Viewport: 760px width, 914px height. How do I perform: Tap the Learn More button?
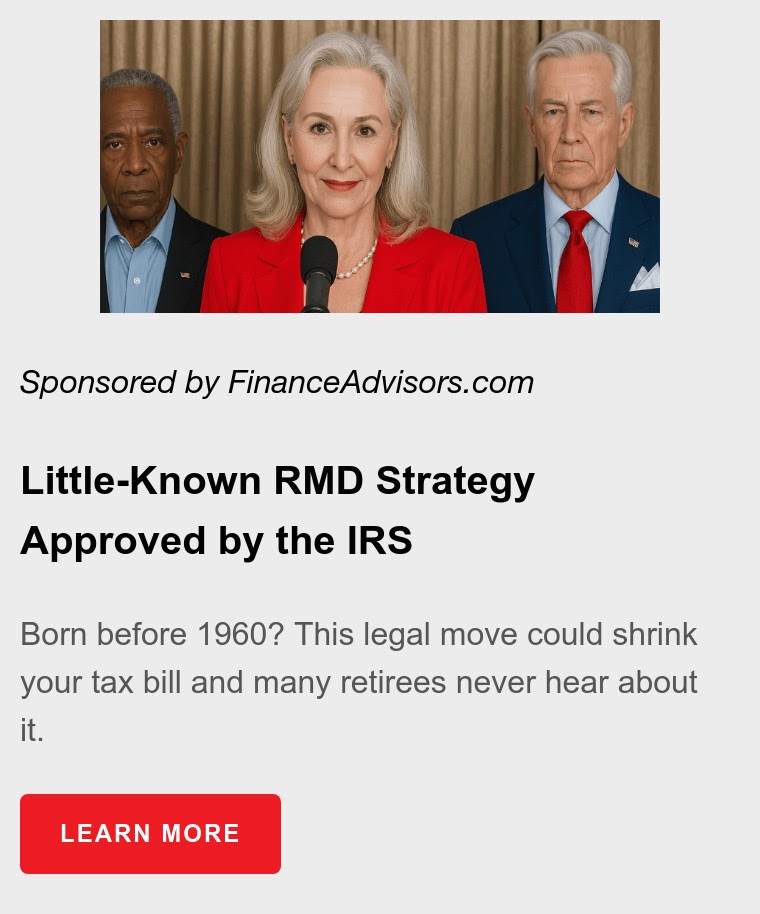[x=150, y=834]
